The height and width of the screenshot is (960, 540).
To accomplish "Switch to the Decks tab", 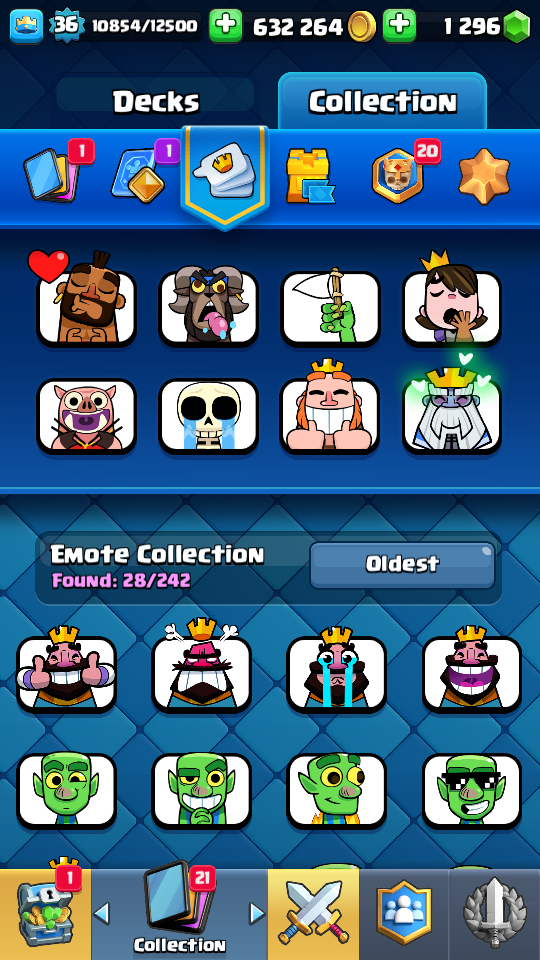I will coord(156,102).
